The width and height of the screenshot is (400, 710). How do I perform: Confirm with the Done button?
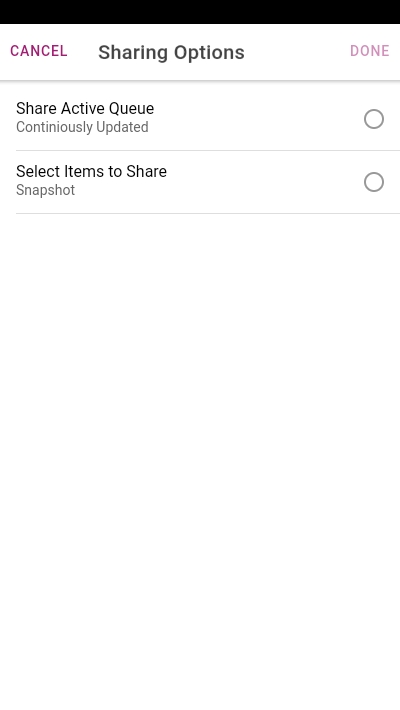pyautogui.click(x=370, y=51)
